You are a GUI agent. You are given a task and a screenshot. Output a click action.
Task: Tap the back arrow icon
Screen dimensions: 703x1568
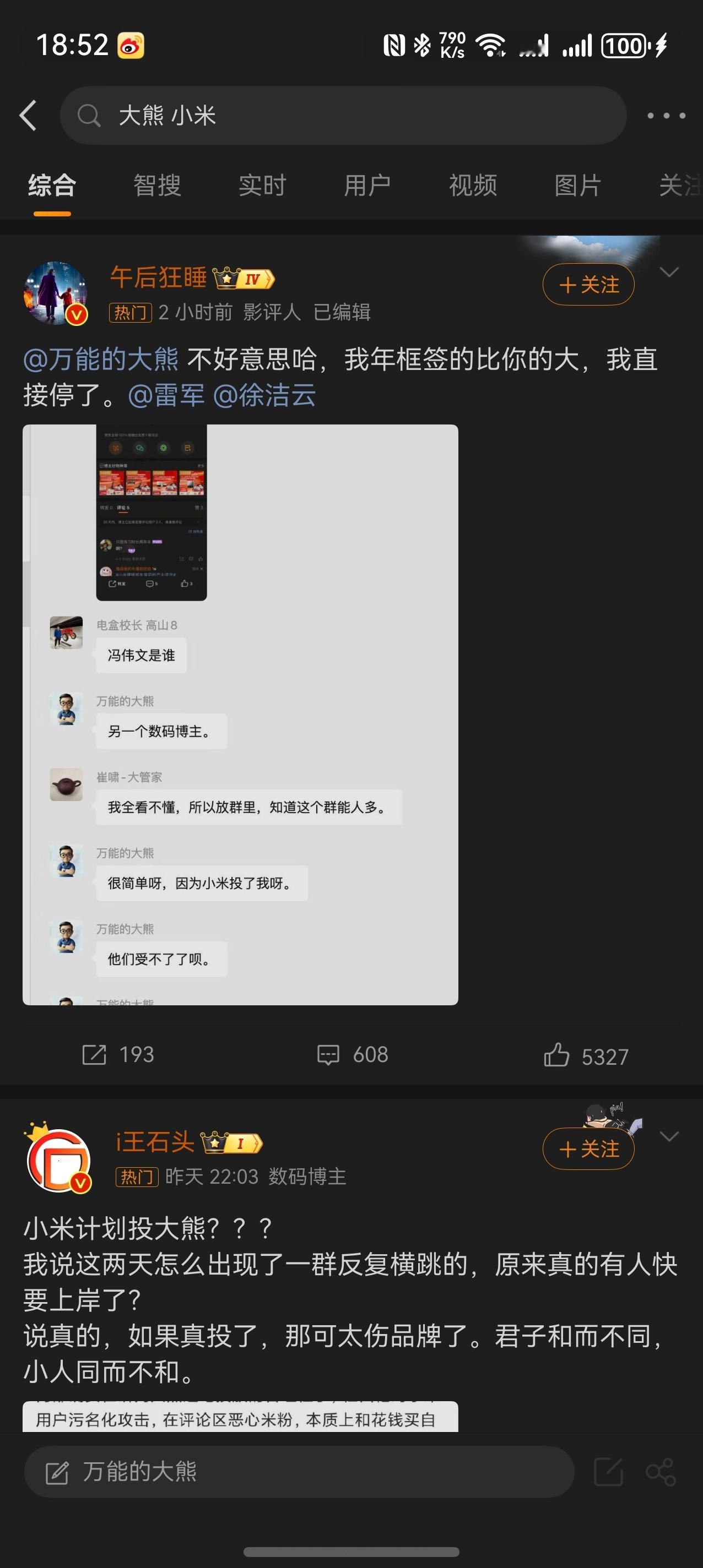point(29,116)
